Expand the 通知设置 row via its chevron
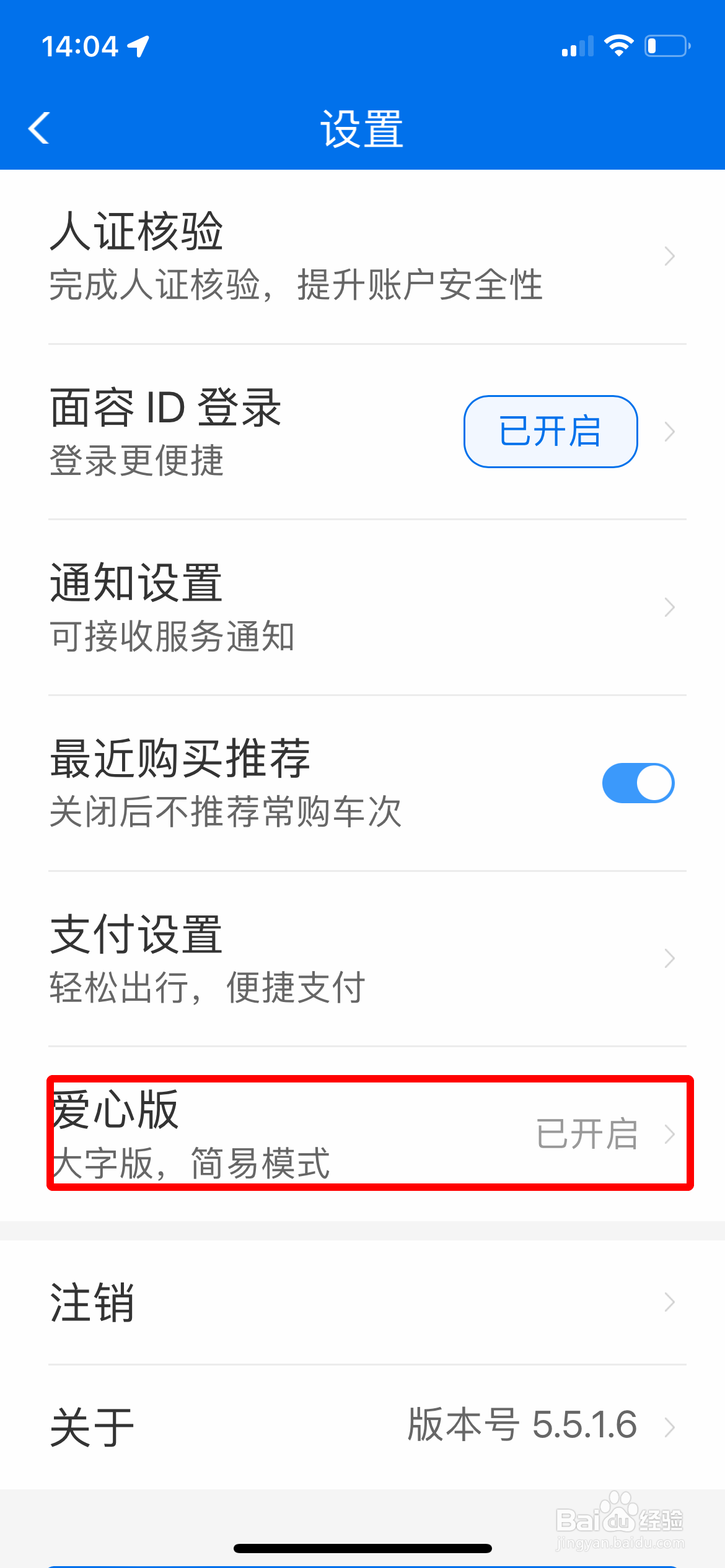Image resolution: width=725 pixels, height=1568 pixels. [669, 607]
